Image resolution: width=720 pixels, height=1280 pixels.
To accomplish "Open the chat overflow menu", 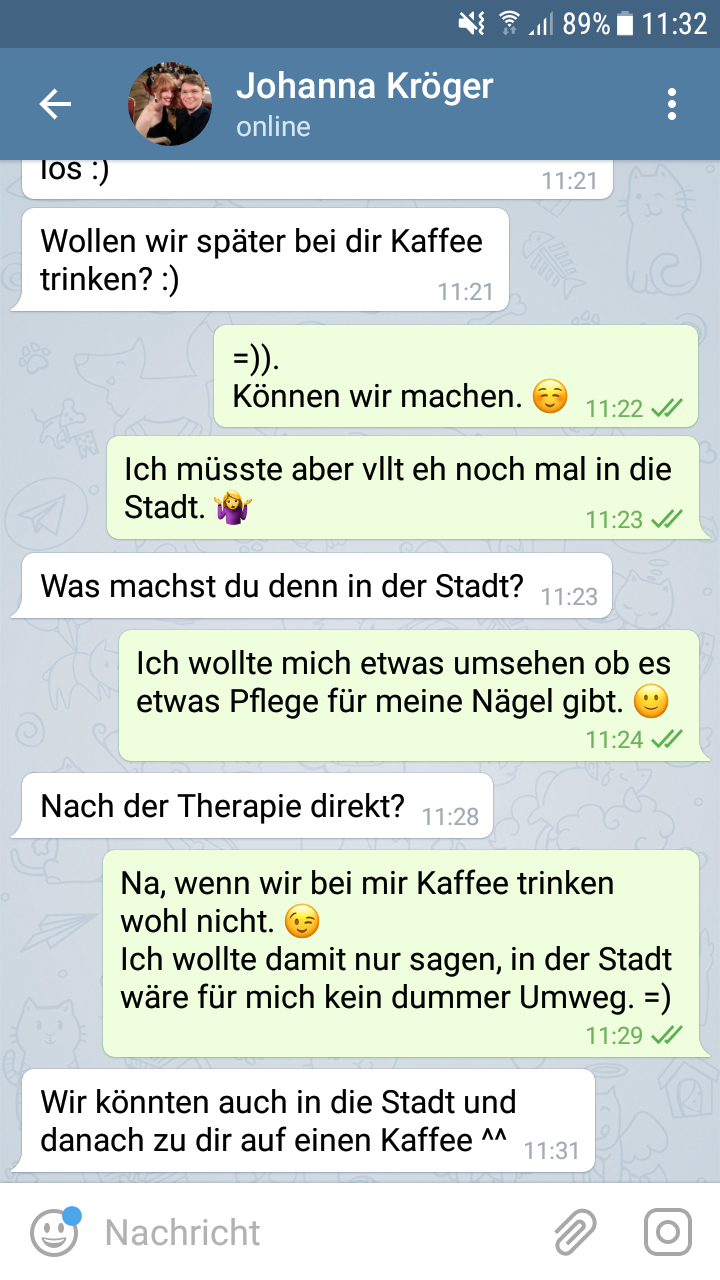I will (x=672, y=104).
